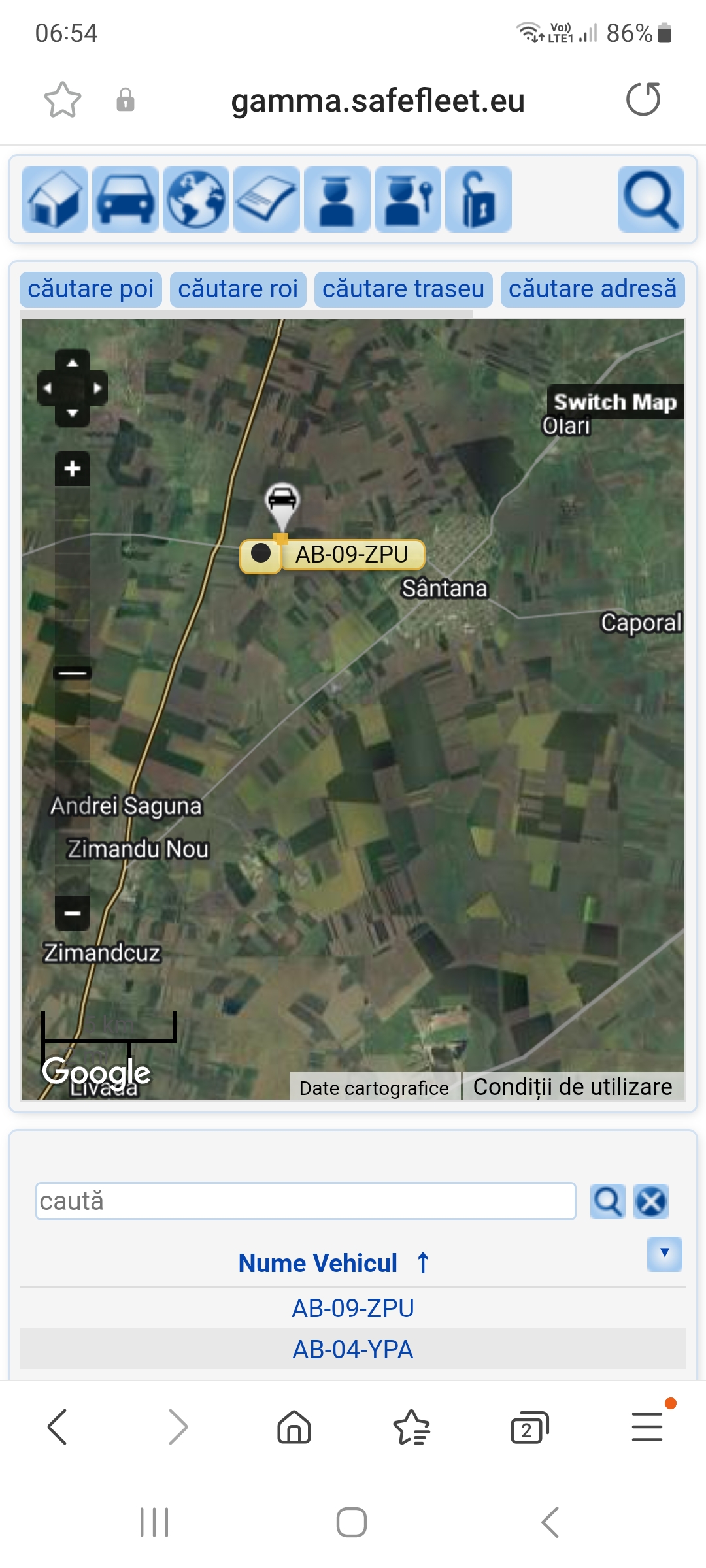Open the globe map icon in toolbar
Screen dimensions: 706x1568
pyautogui.click(x=196, y=199)
